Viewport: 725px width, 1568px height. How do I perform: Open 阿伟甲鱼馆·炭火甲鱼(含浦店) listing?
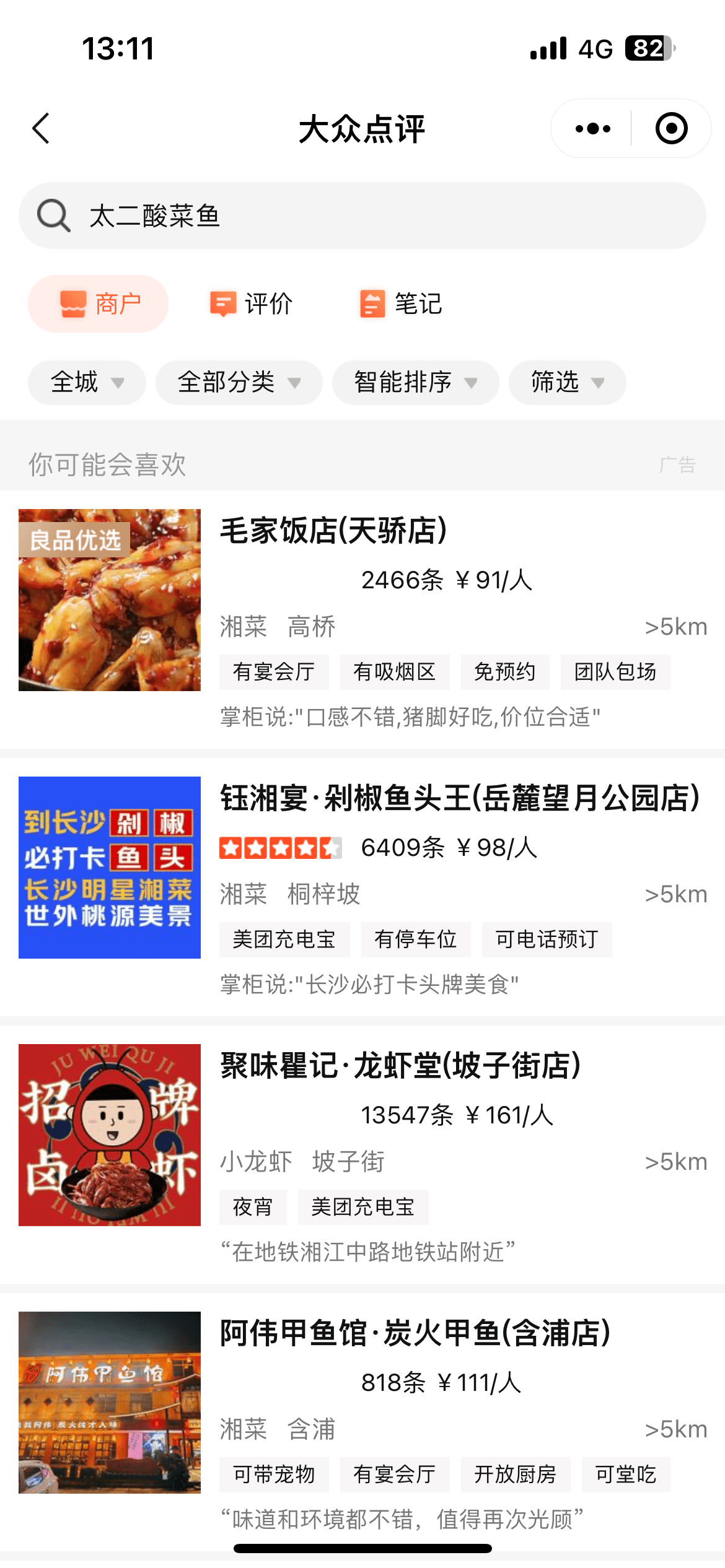coord(415,1333)
